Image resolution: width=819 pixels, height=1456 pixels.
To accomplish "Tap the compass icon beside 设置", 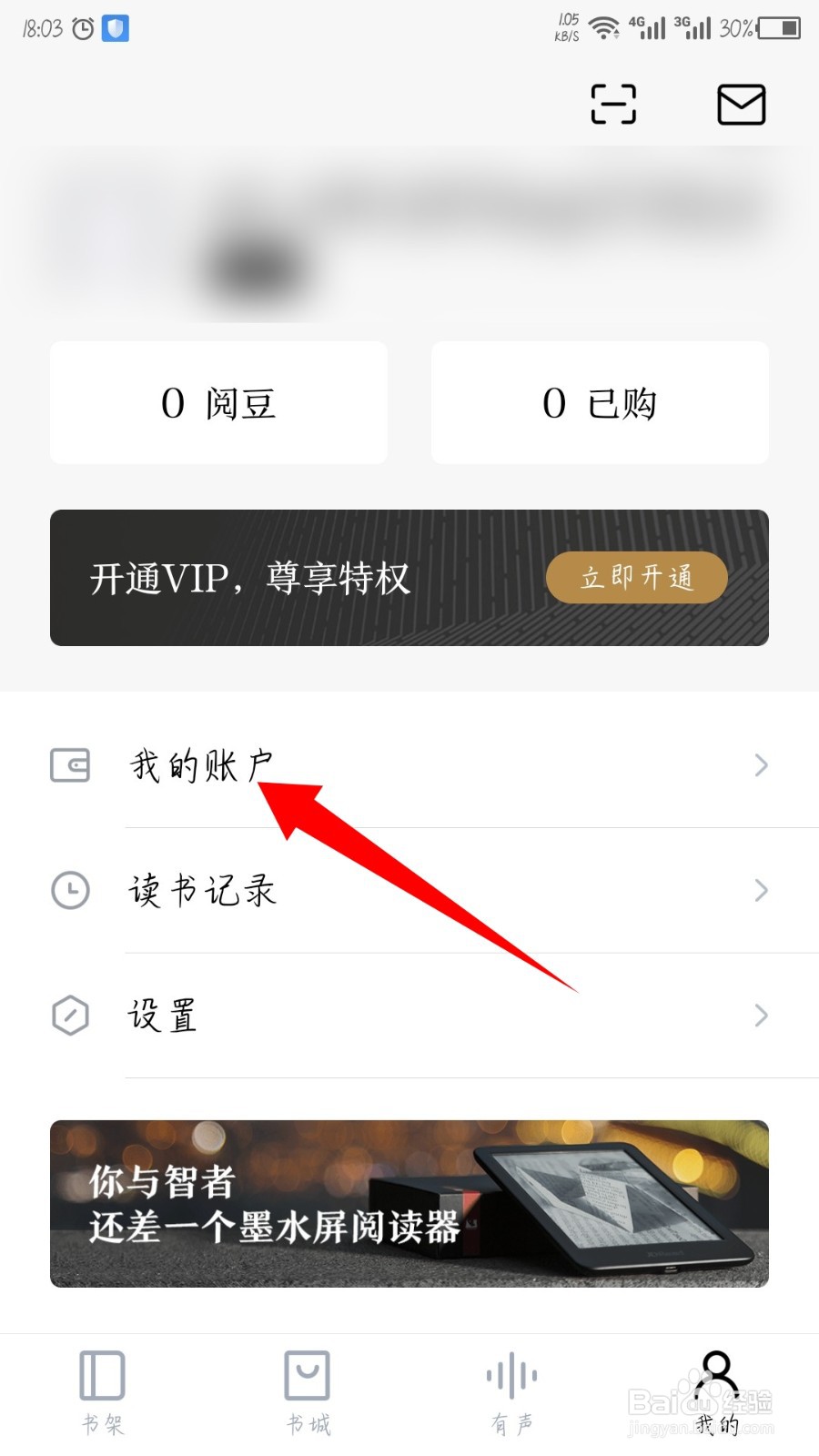I will 71,1016.
